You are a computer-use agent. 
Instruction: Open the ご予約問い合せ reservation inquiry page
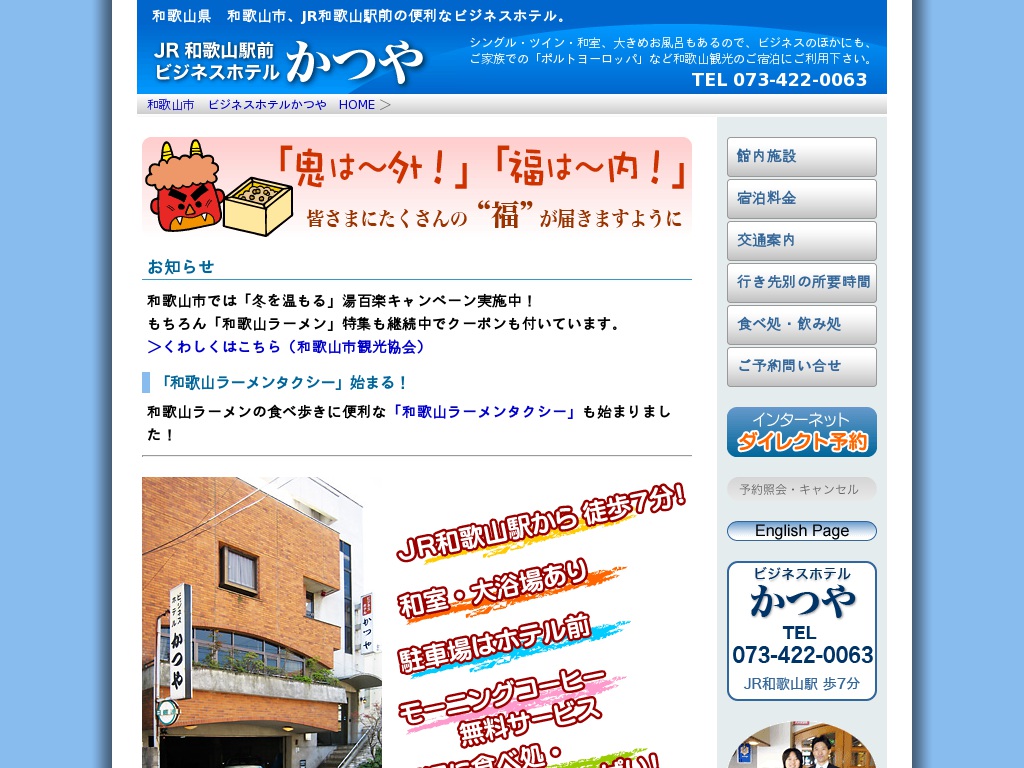point(801,367)
